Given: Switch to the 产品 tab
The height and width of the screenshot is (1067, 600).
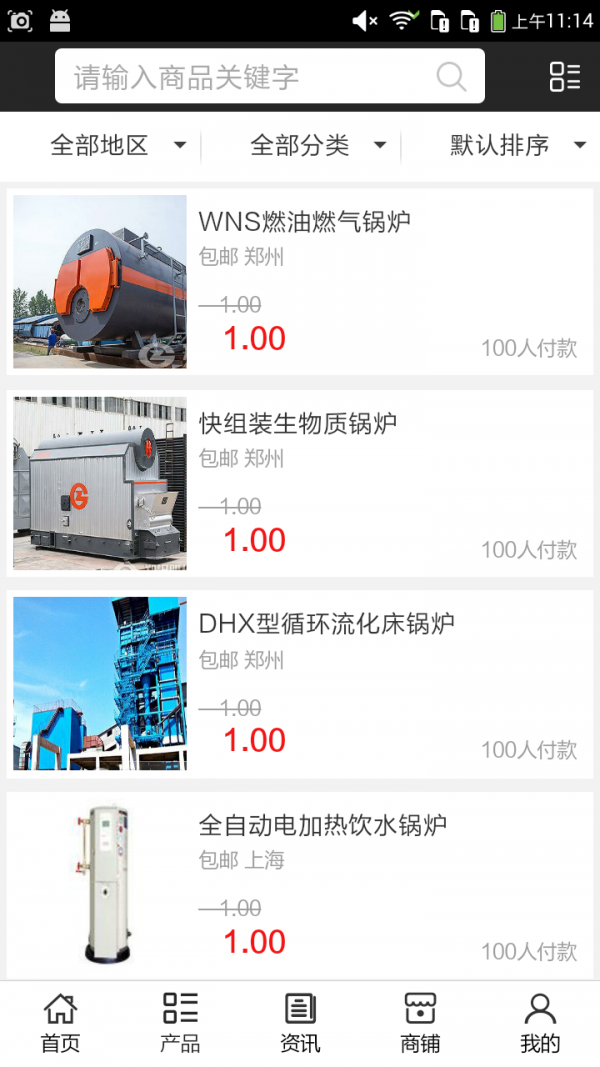Looking at the screenshot, I should pyautogui.click(x=180, y=1023).
